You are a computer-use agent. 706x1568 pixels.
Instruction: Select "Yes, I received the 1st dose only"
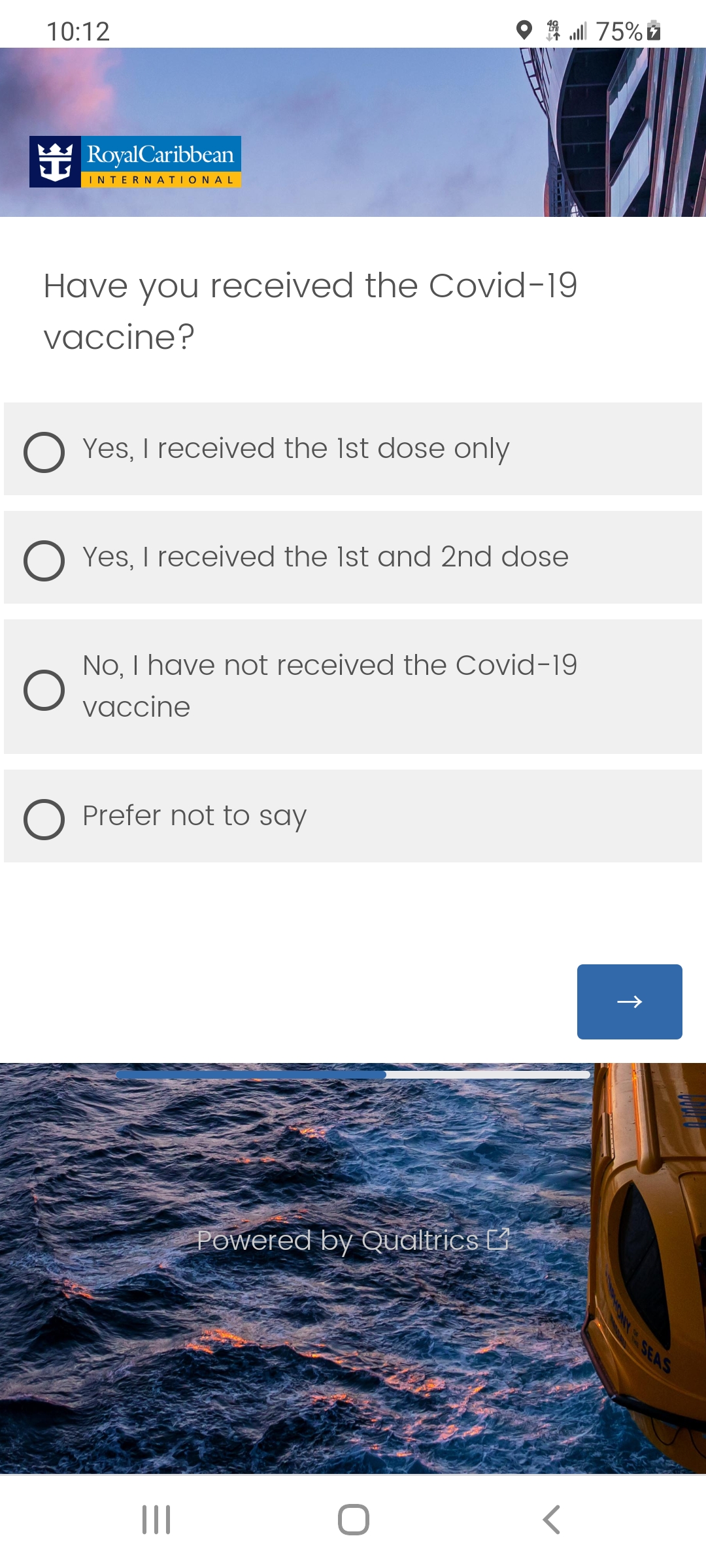353,449
